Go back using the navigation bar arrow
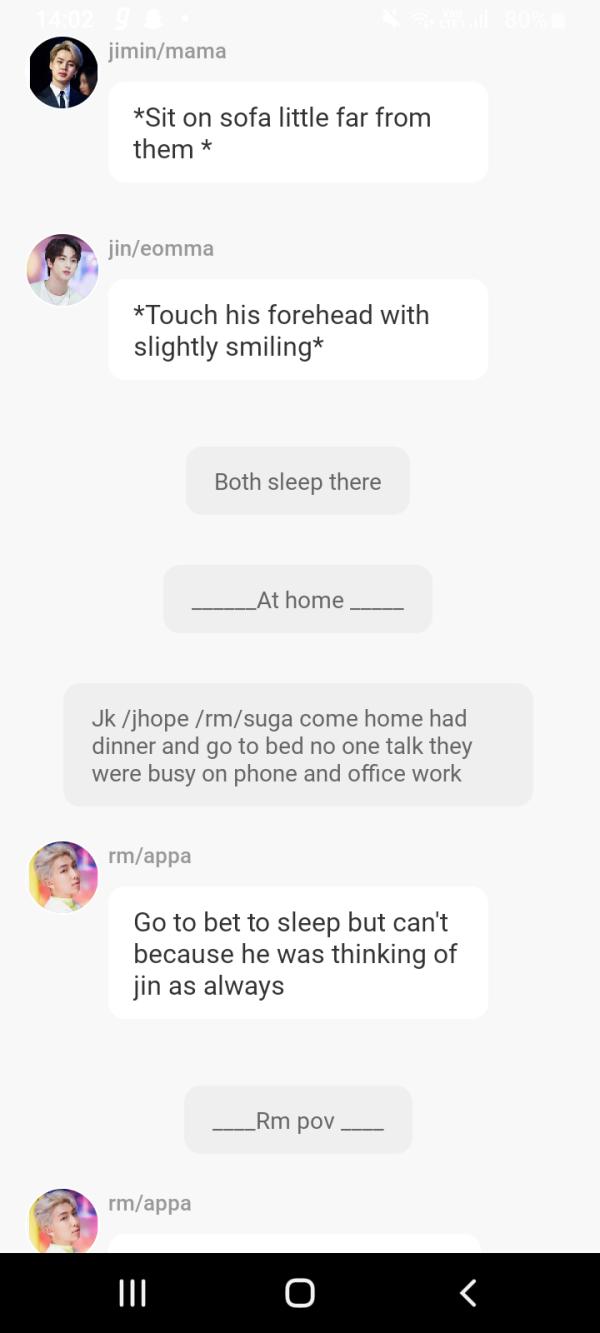Screen dimensions: 600x1333 point(467,1292)
